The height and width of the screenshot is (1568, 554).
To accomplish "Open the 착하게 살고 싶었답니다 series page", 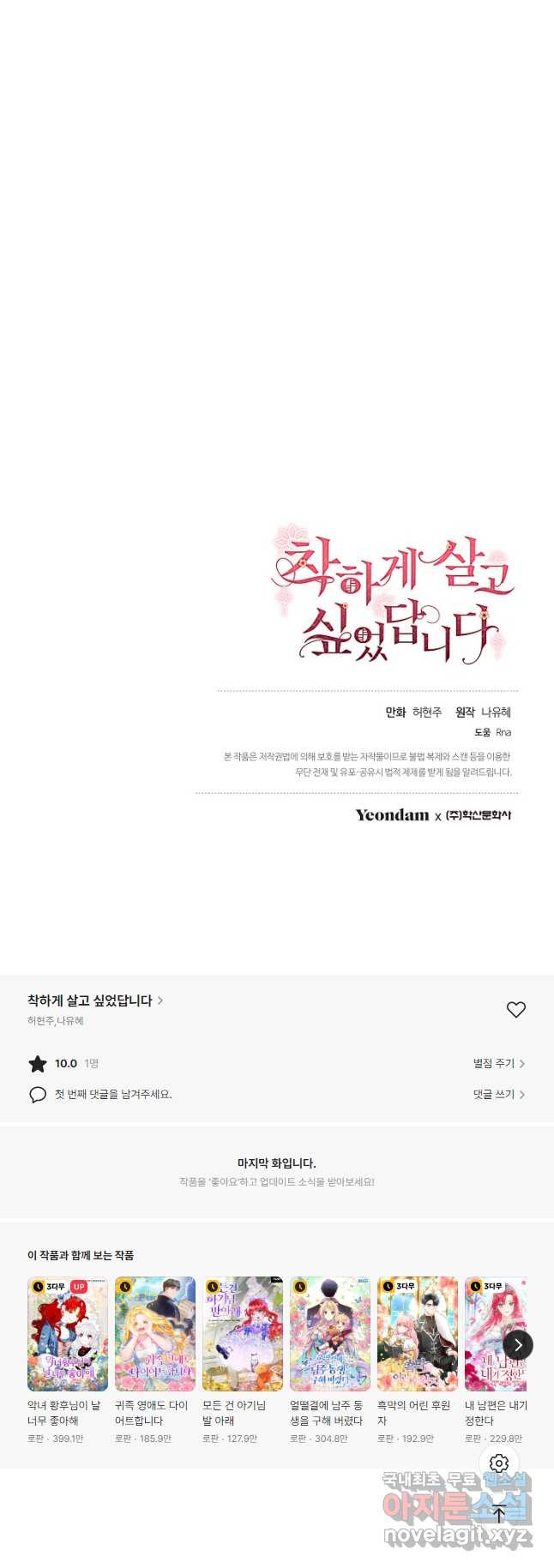I will pos(94,1000).
